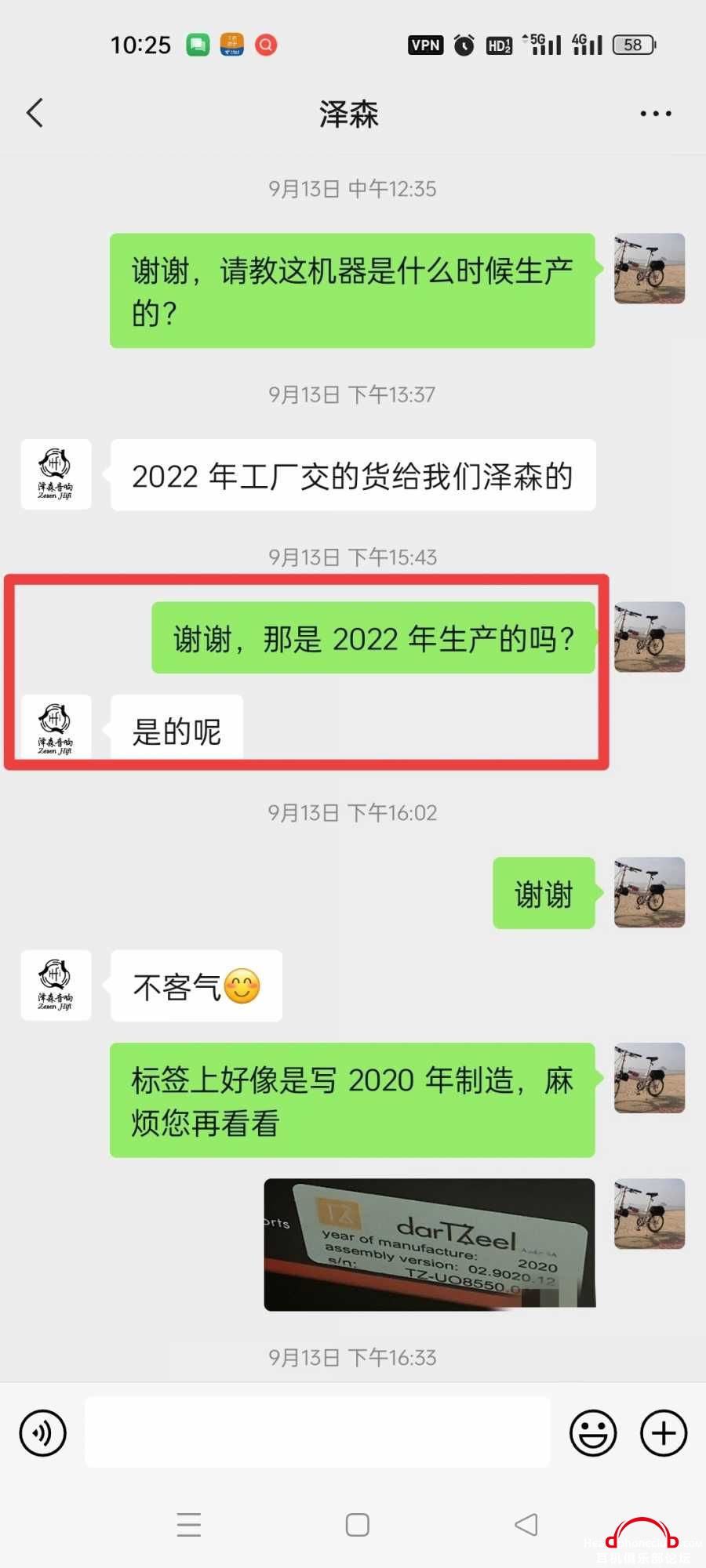Switch to voice message input
This screenshot has height=1568, width=706.
42,1432
